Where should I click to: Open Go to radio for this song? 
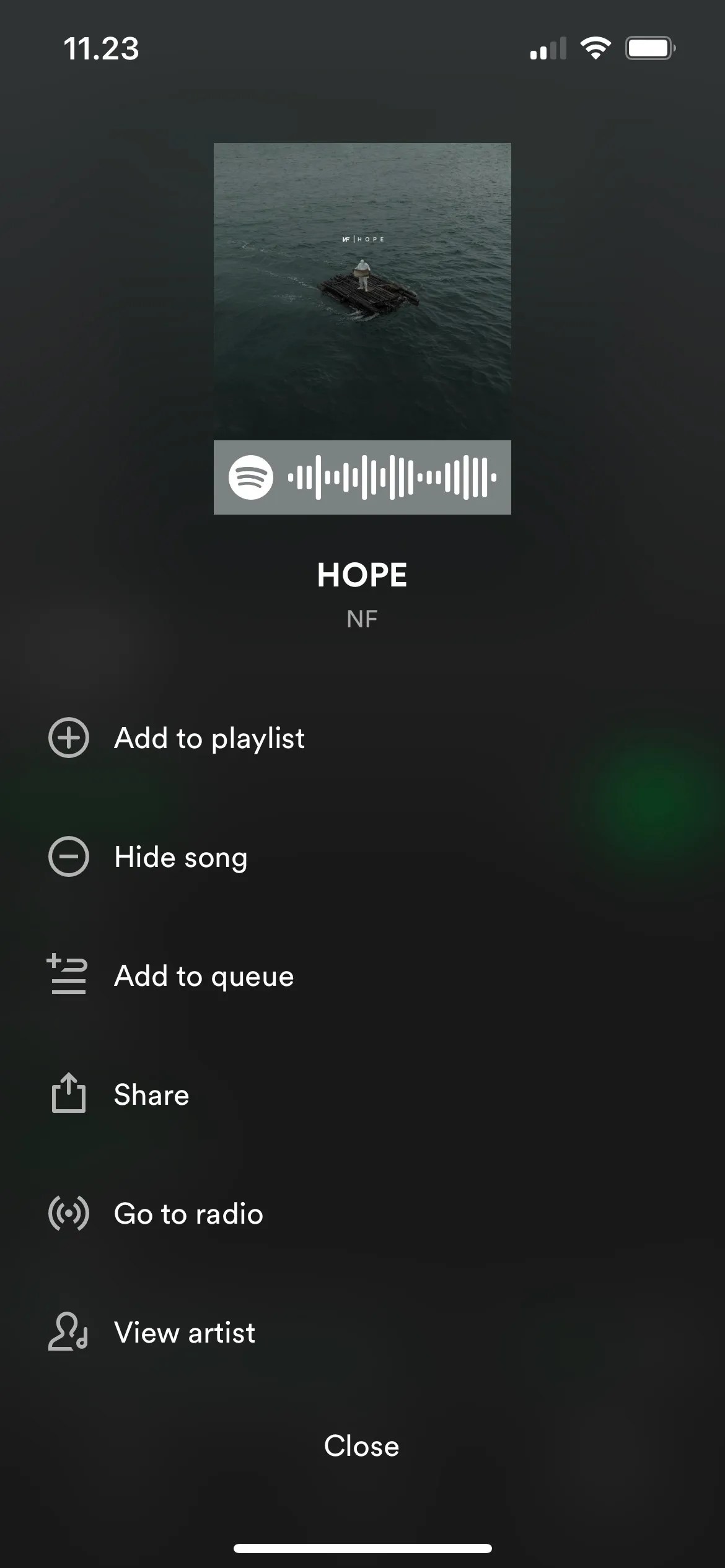[187, 1213]
